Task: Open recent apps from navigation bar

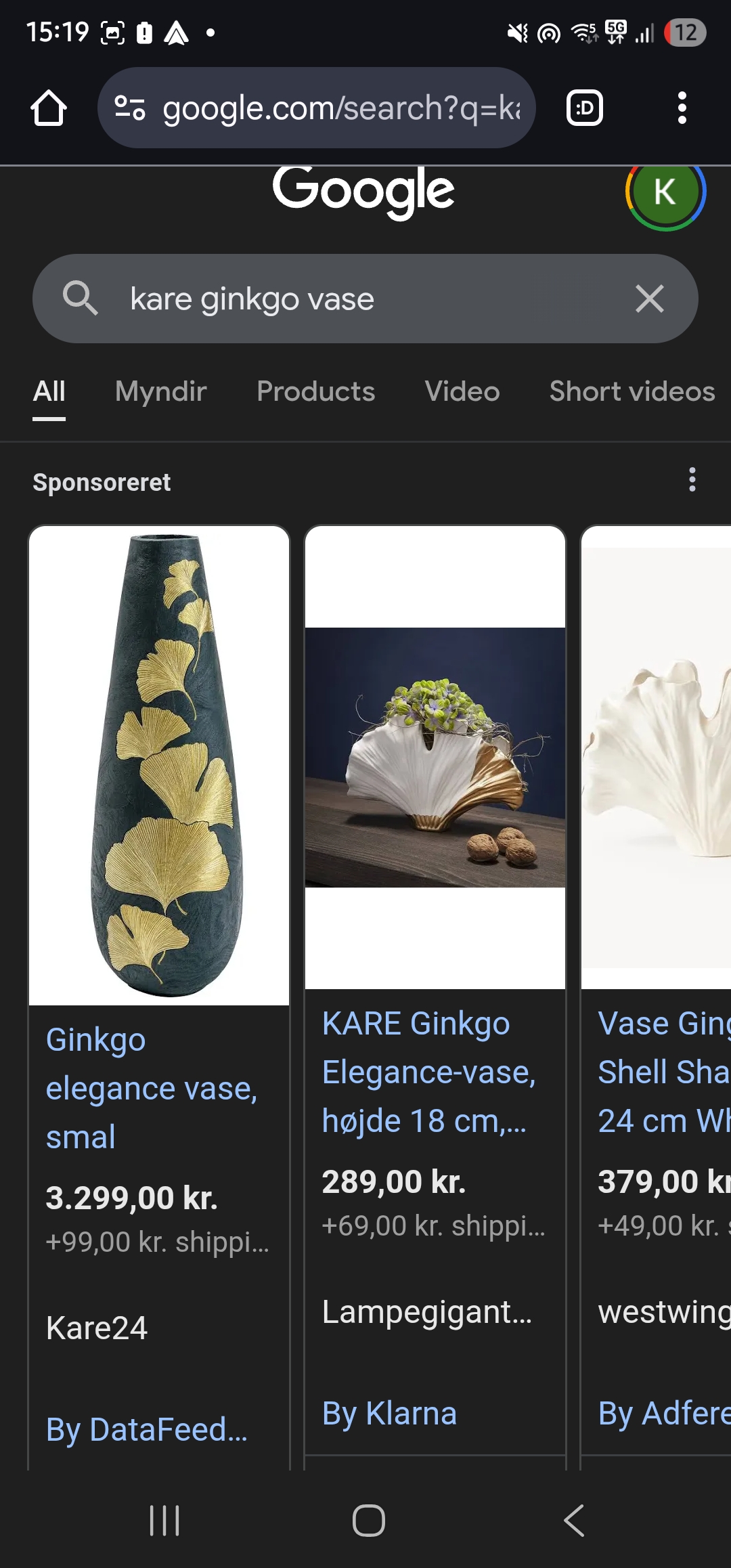Action: (x=164, y=1521)
